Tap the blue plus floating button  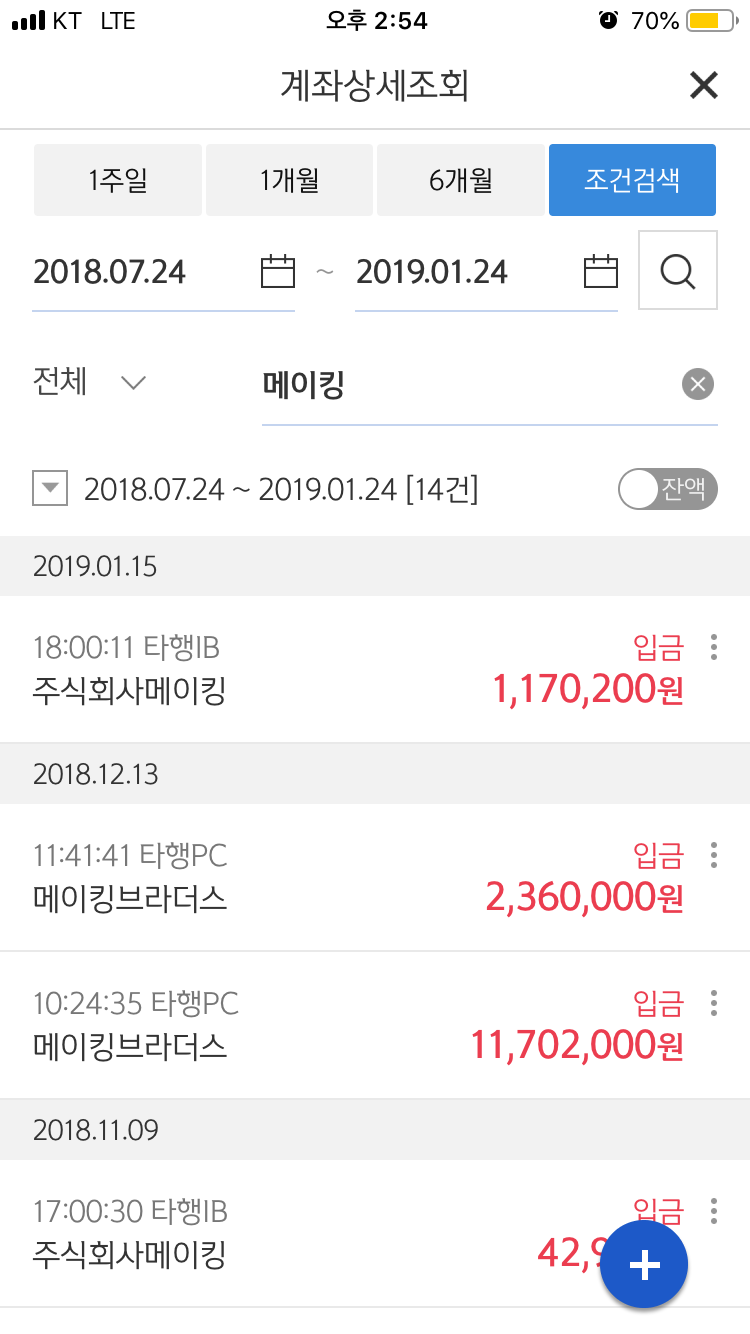(x=644, y=1265)
